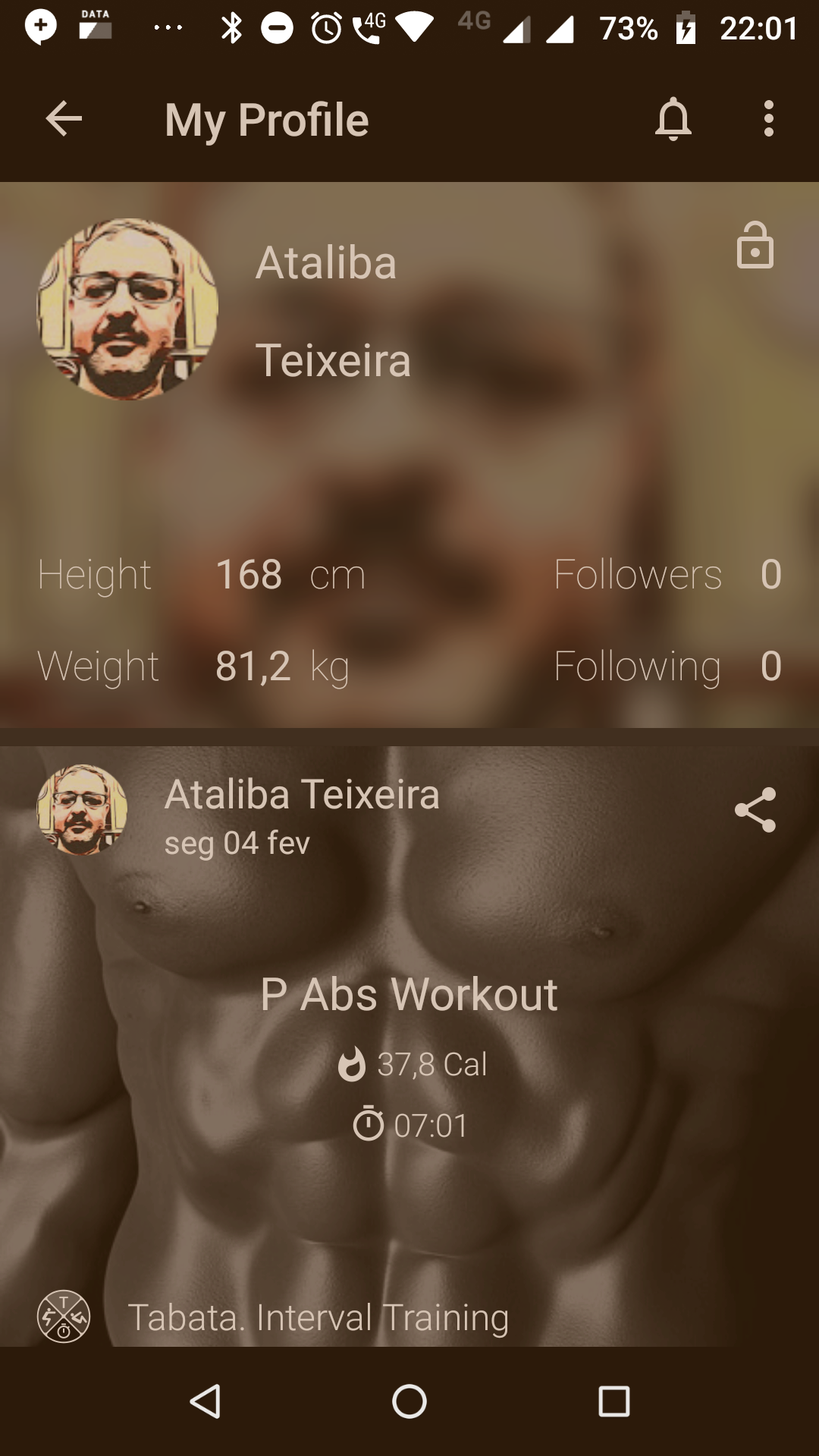The height and width of the screenshot is (1456, 819).
Task: Open the P Abs Workout card
Action: [x=409, y=1046]
